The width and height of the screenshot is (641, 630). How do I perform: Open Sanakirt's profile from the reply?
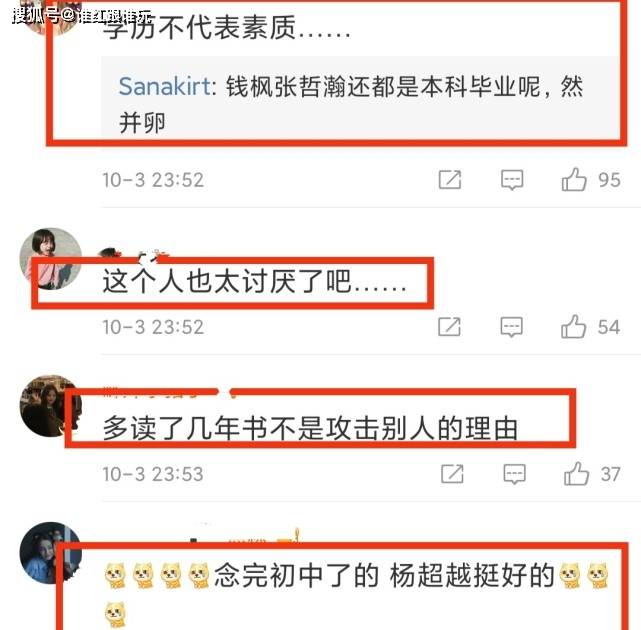(166, 86)
